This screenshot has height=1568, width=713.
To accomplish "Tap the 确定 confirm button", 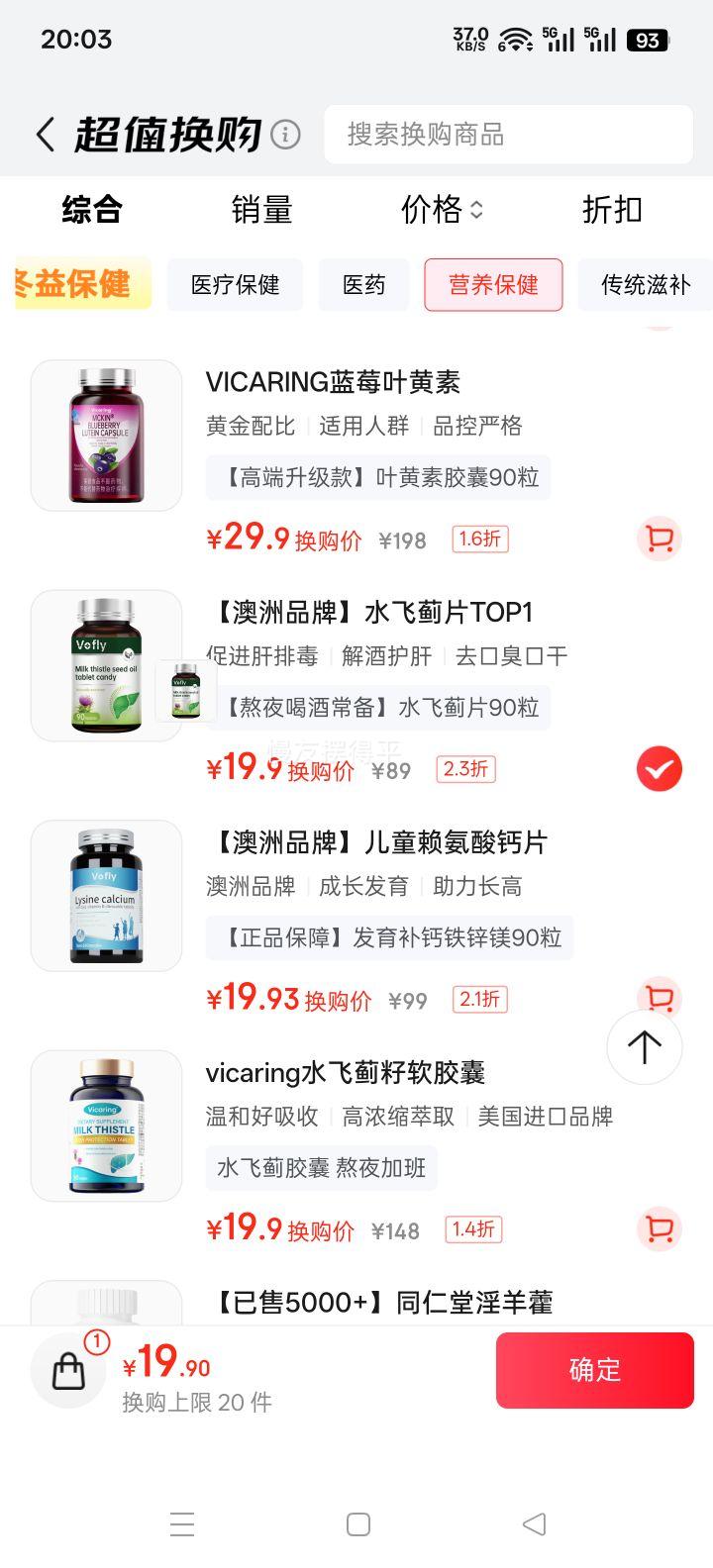I will tap(594, 1370).
